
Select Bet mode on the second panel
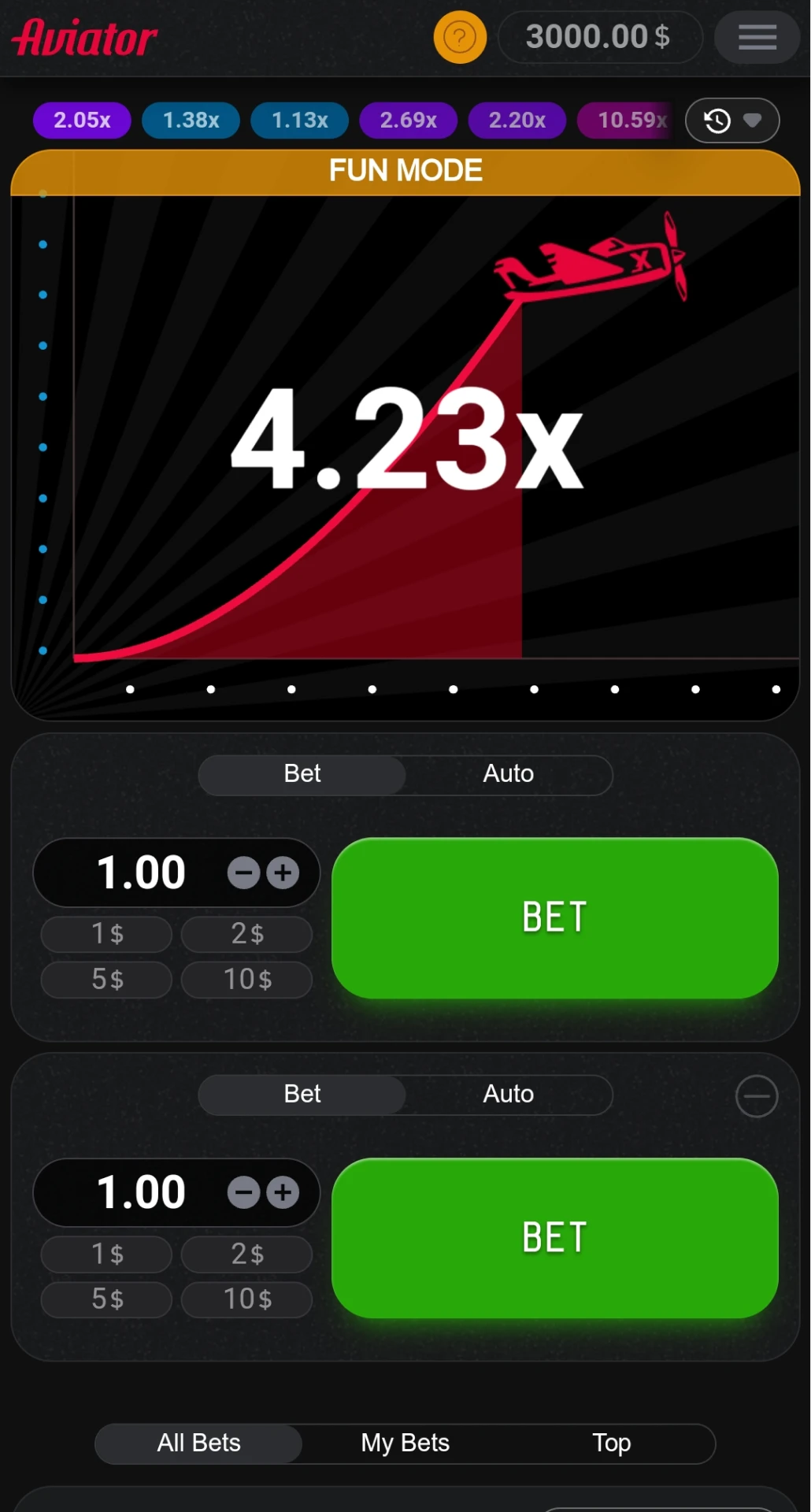(302, 1094)
